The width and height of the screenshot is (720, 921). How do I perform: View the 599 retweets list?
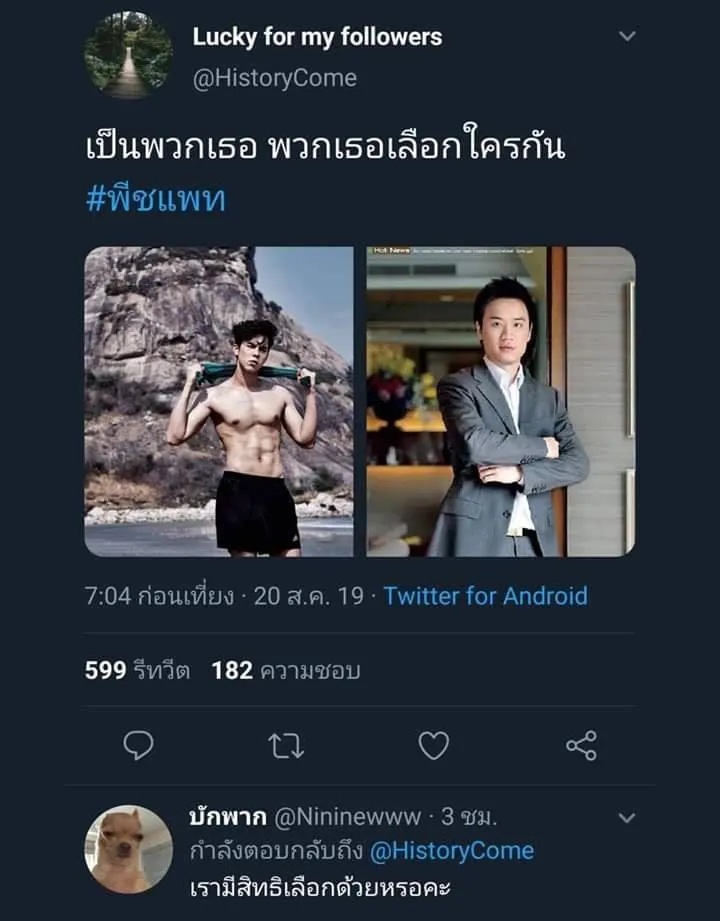(x=137, y=670)
